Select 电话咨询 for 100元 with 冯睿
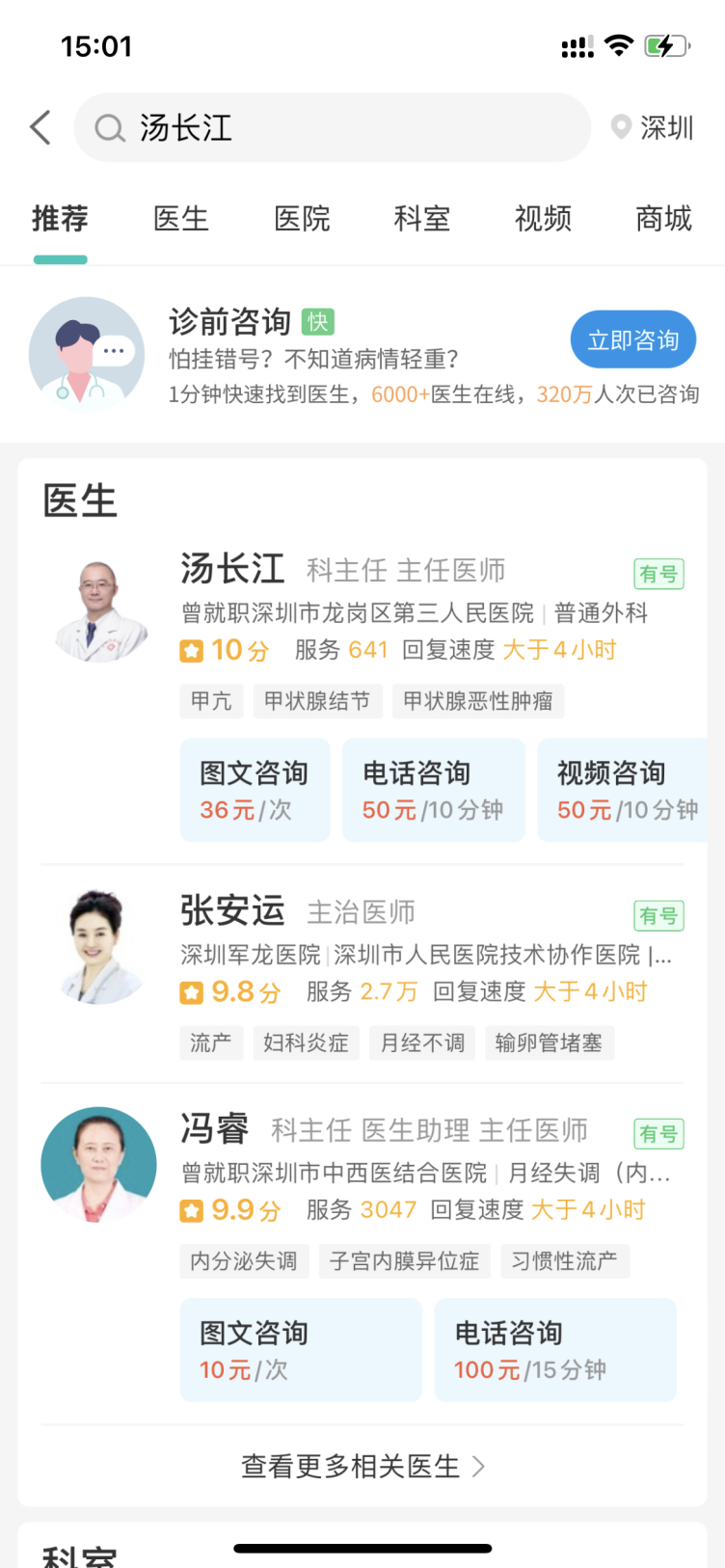The height and width of the screenshot is (1568, 725). coord(554,1349)
